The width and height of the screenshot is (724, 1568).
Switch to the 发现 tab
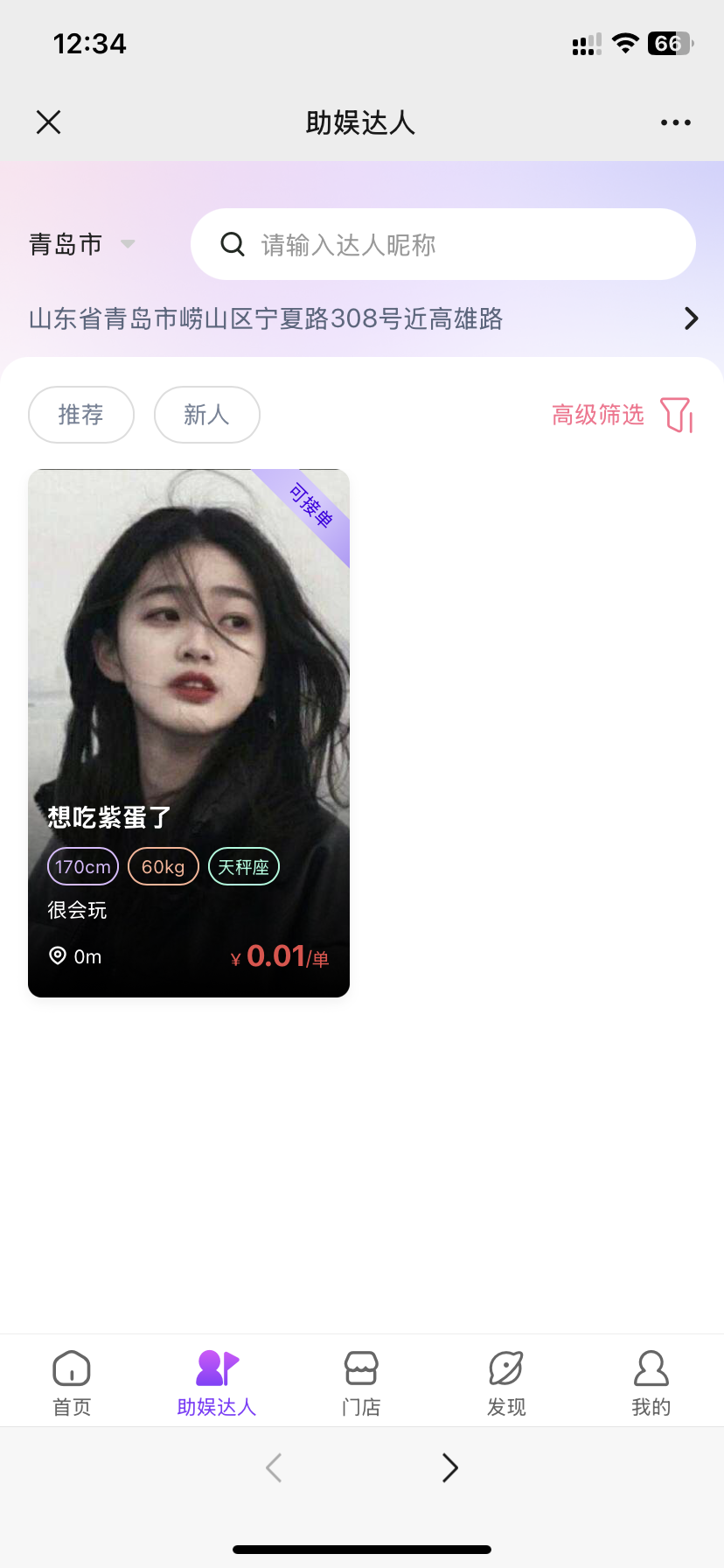[506, 1381]
